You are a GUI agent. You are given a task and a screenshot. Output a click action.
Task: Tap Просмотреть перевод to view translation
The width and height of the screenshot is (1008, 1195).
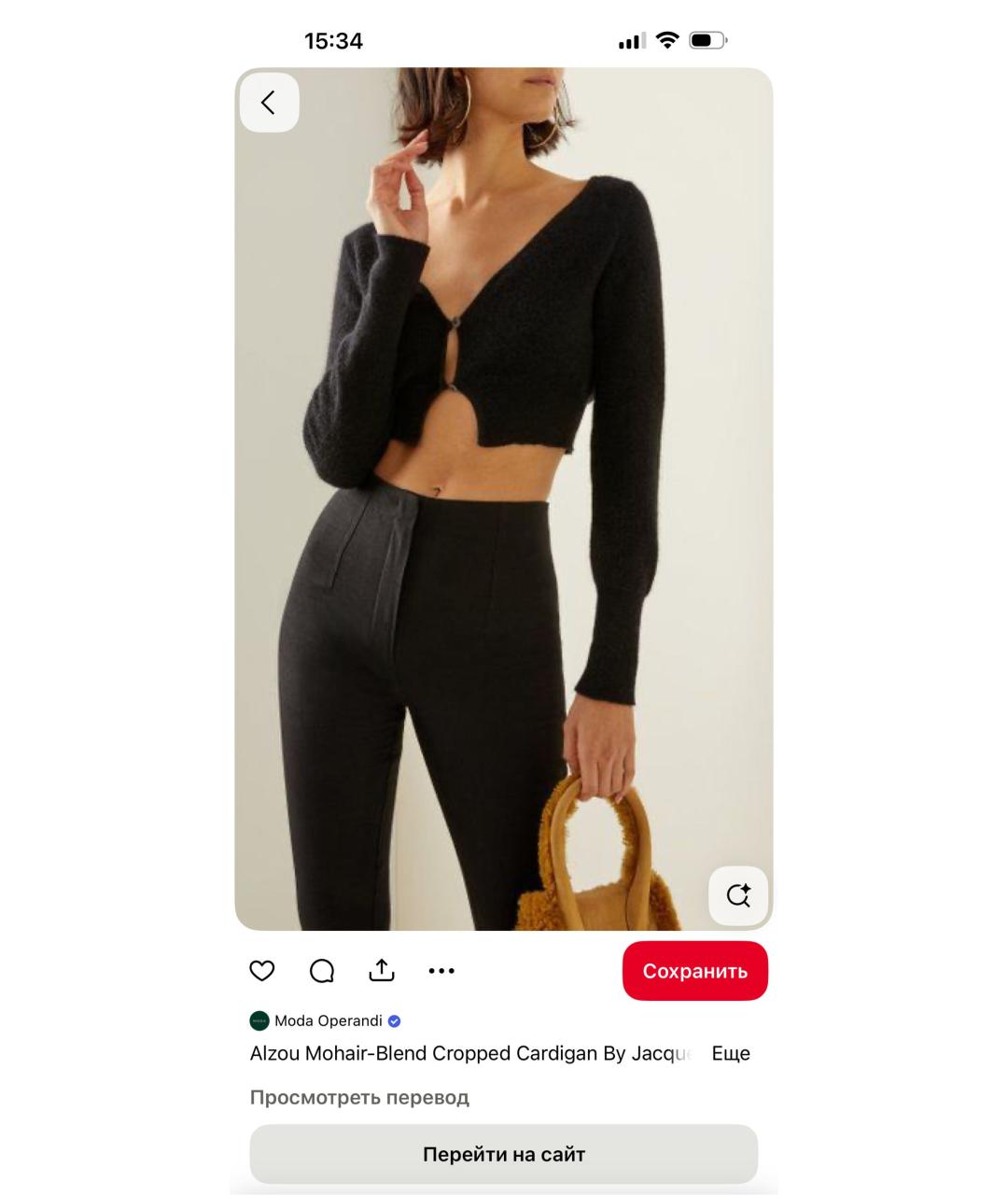(359, 1097)
